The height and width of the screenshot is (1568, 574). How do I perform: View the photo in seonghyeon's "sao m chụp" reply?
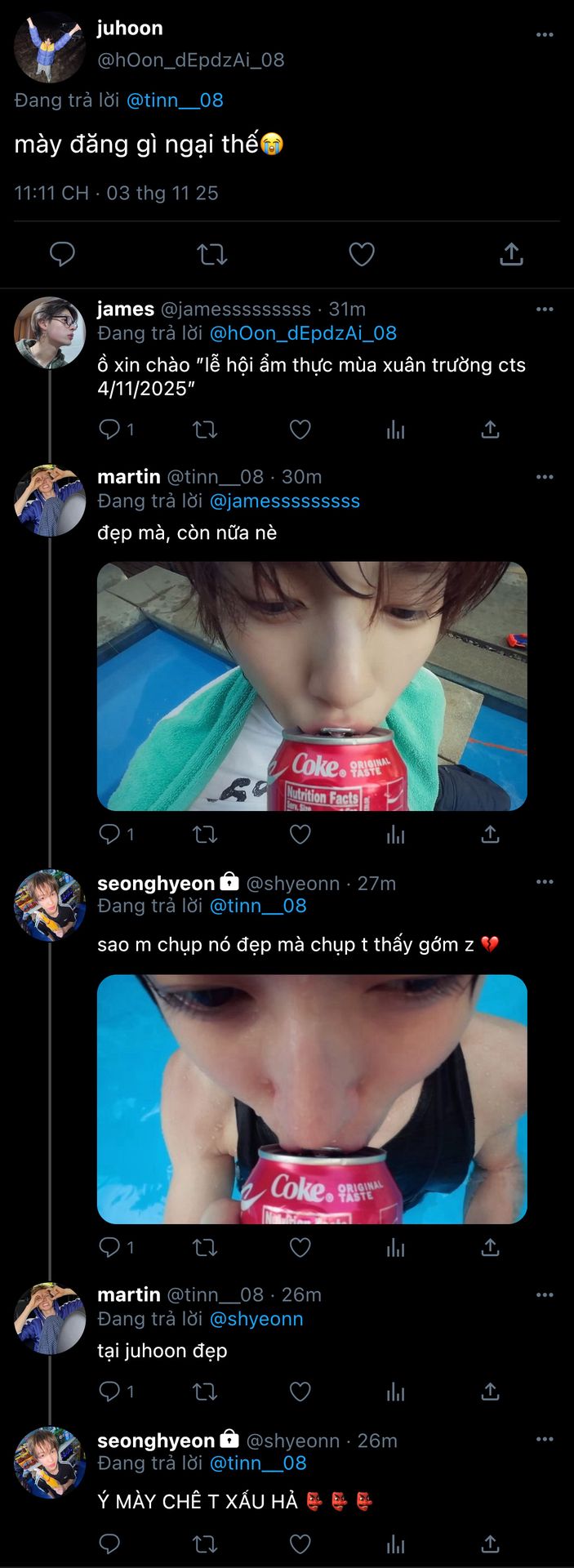coord(312,1099)
